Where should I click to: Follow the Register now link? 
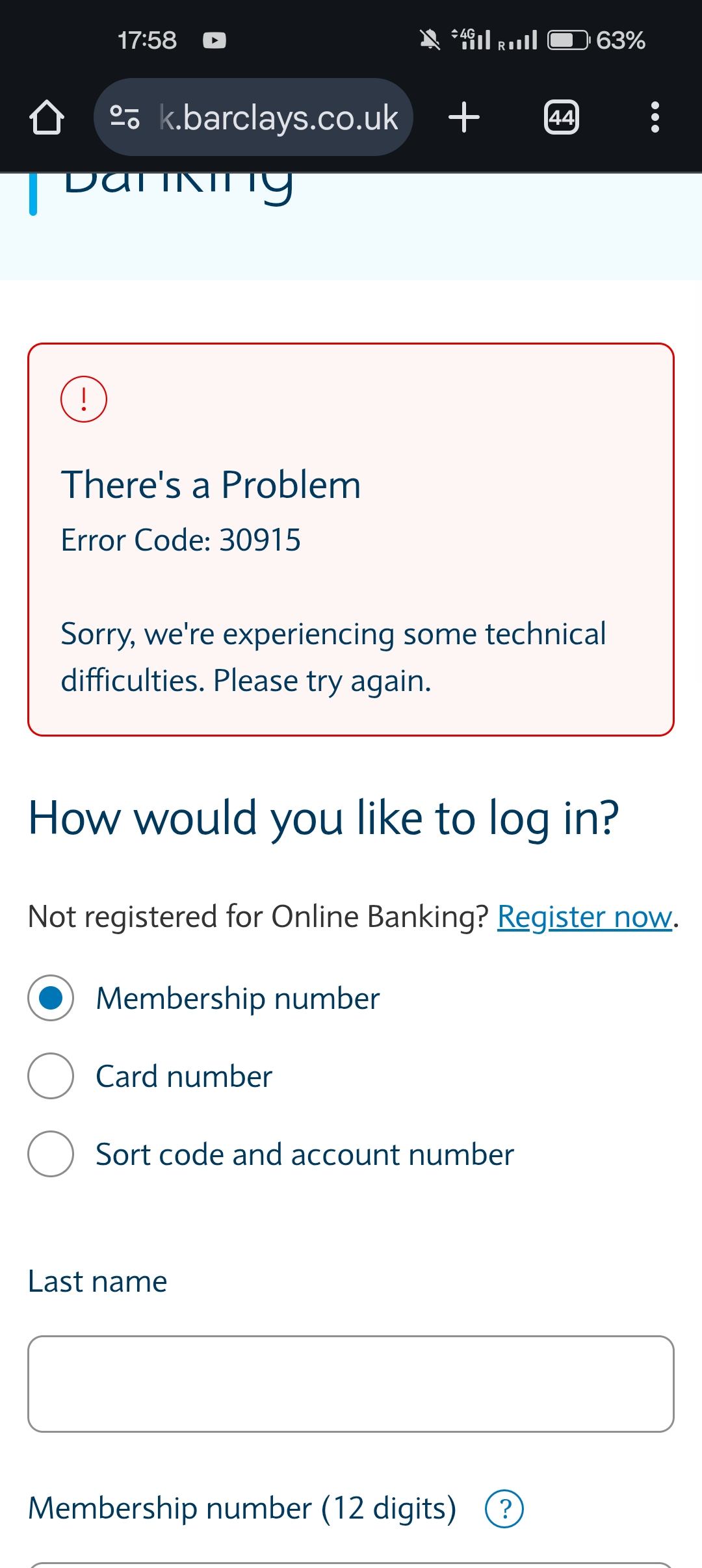[x=584, y=917]
